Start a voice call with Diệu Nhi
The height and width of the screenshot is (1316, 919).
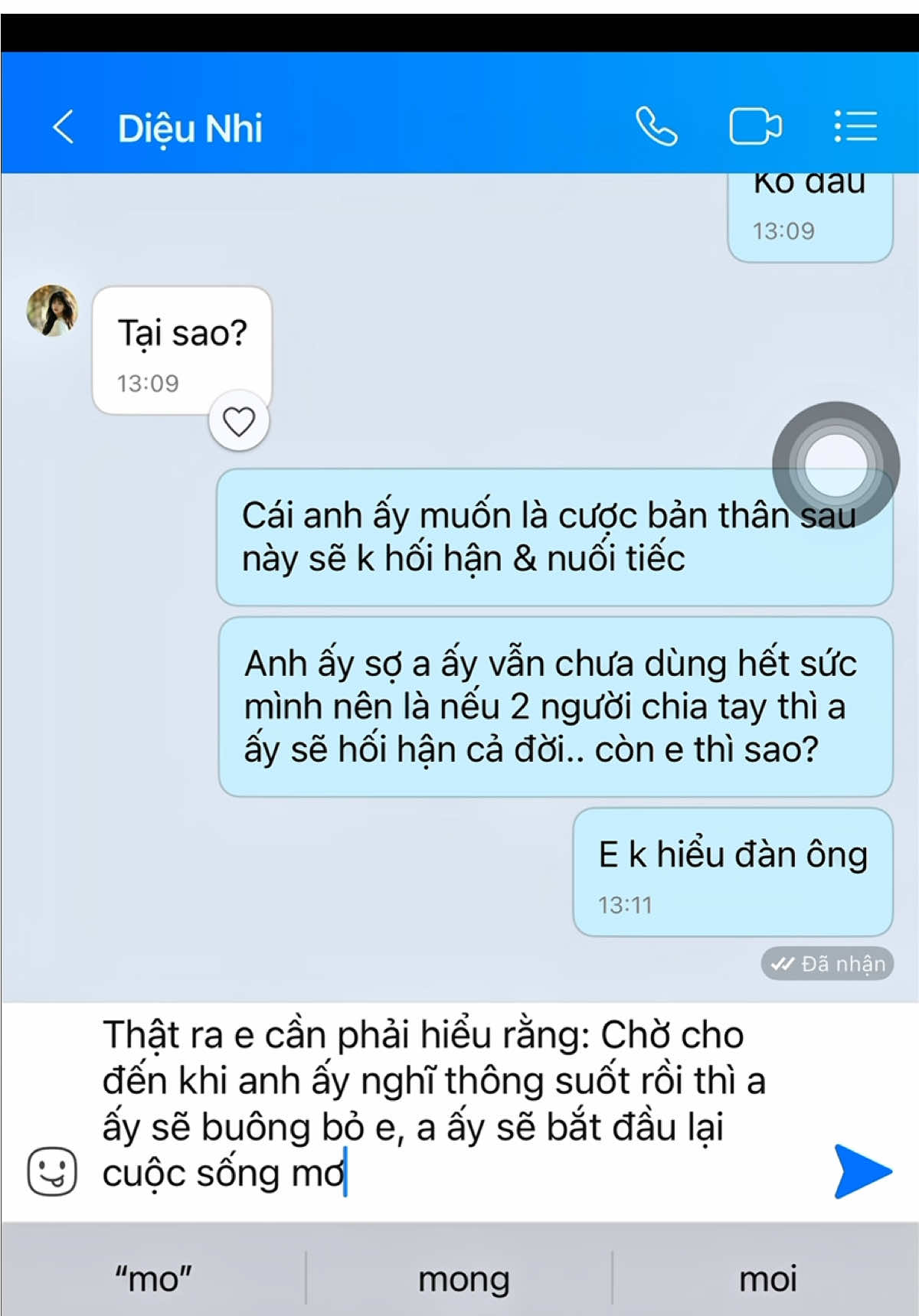pyautogui.click(x=657, y=127)
